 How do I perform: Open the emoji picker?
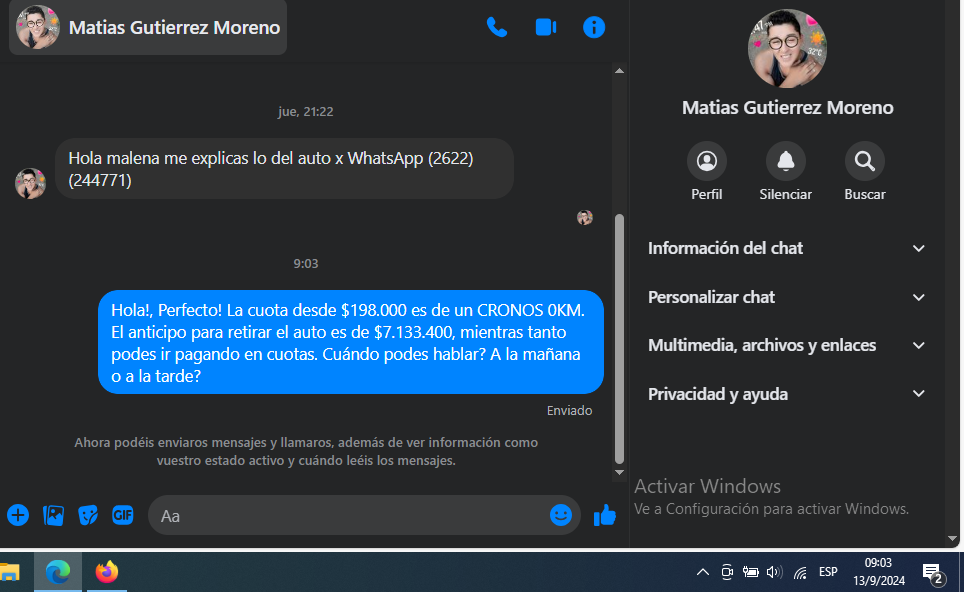click(561, 515)
